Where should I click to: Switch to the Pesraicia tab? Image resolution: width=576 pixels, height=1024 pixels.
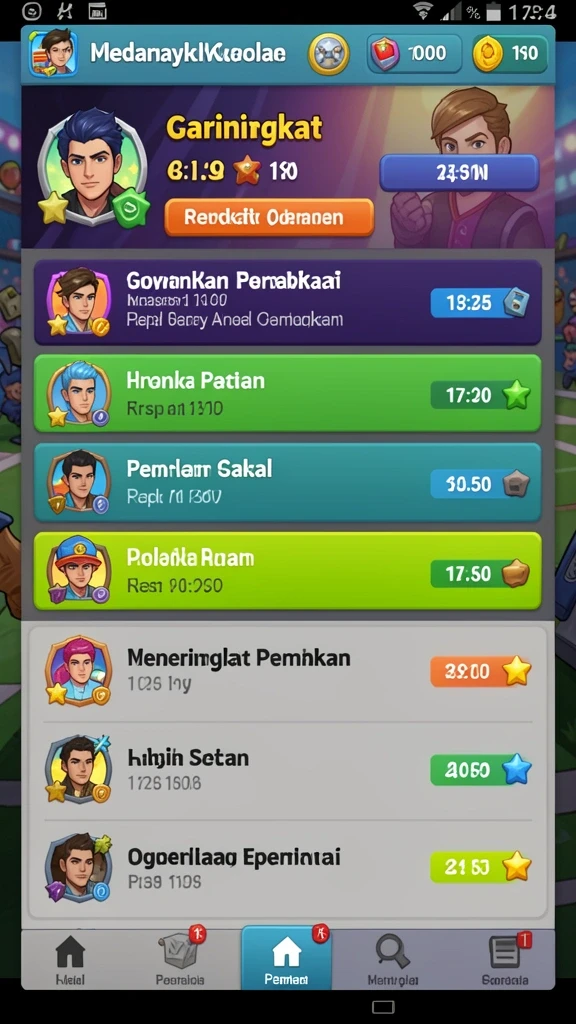point(181,959)
